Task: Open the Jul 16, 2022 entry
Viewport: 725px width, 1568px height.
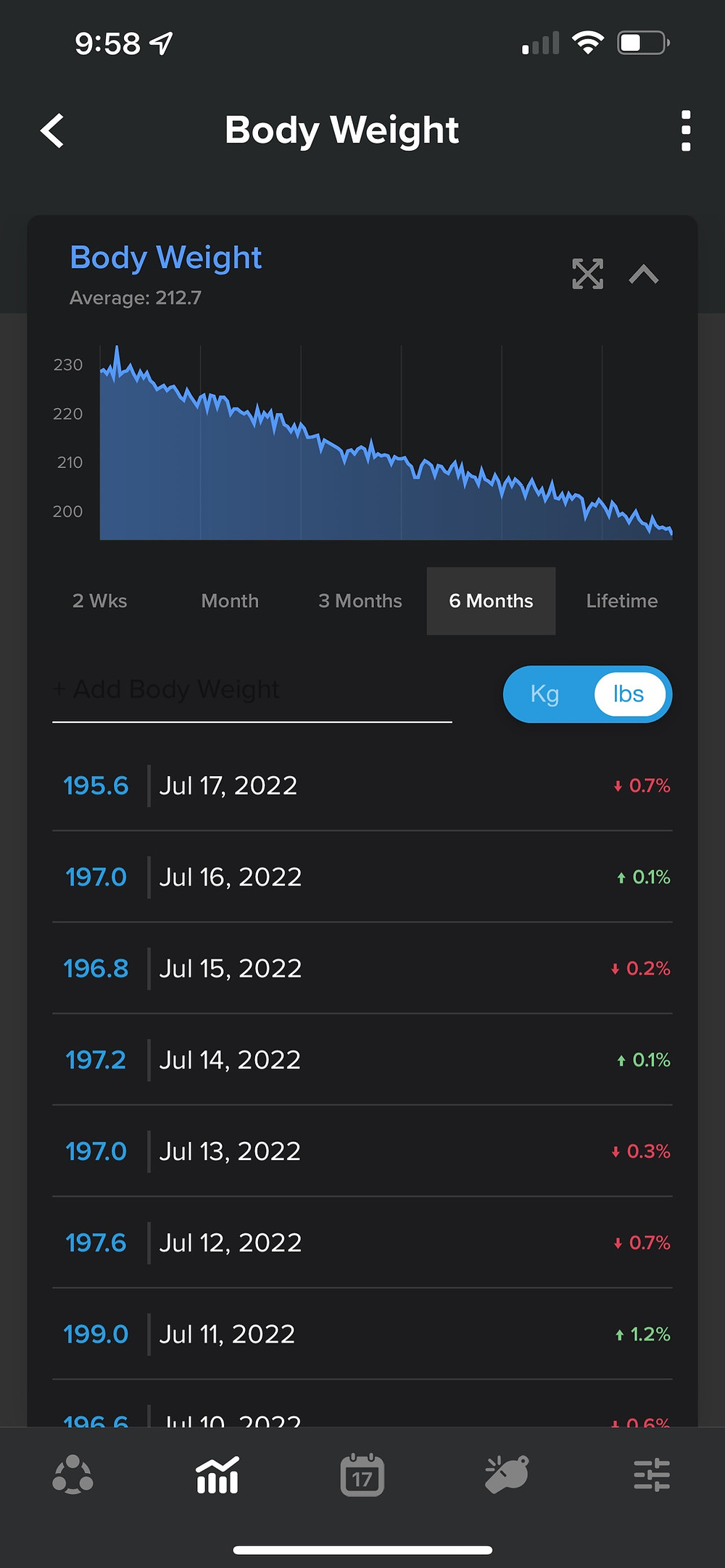Action: click(362, 877)
